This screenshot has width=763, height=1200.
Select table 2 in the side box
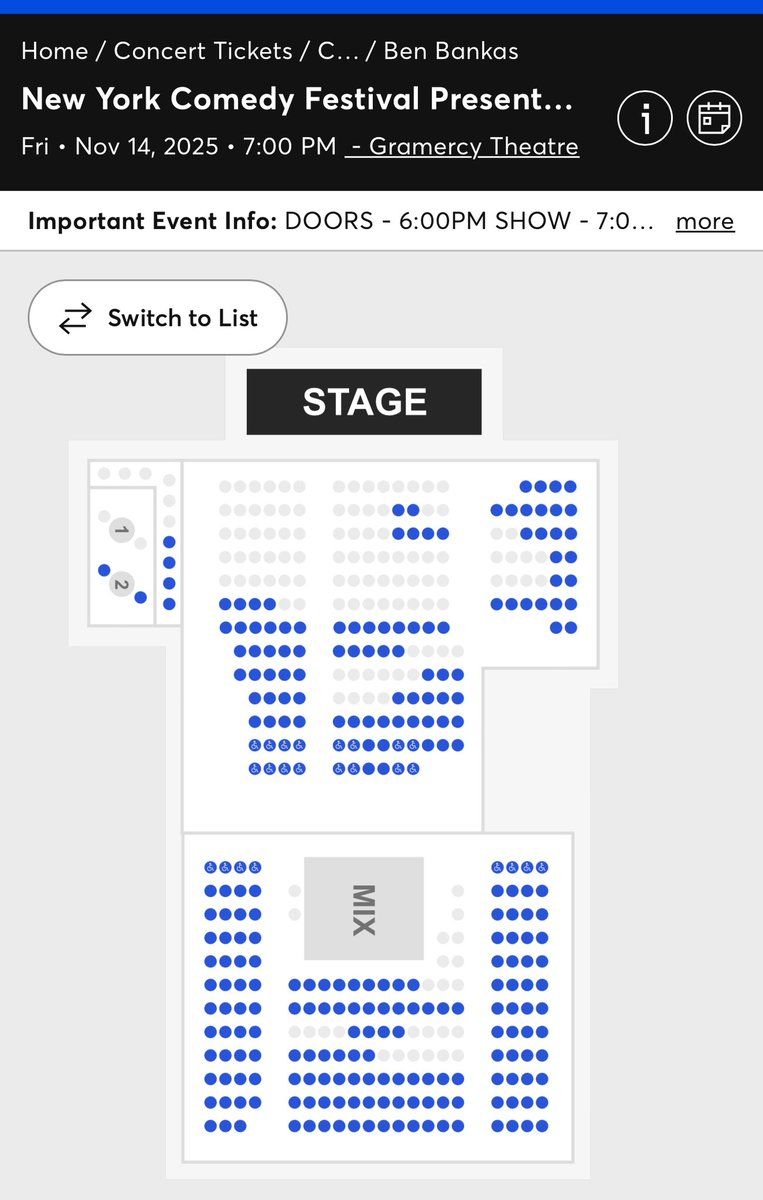[x=122, y=584]
